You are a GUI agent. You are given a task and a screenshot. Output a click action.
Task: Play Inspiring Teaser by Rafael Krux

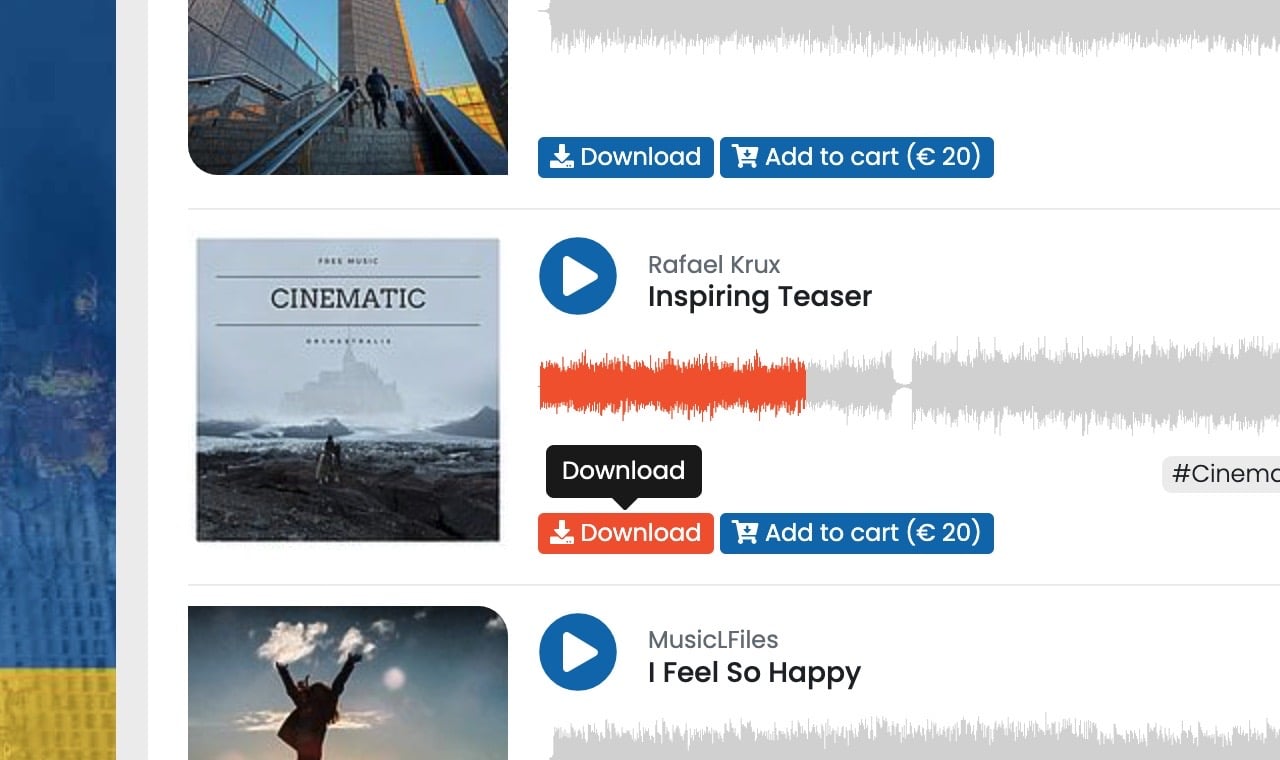(x=578, y=276)
